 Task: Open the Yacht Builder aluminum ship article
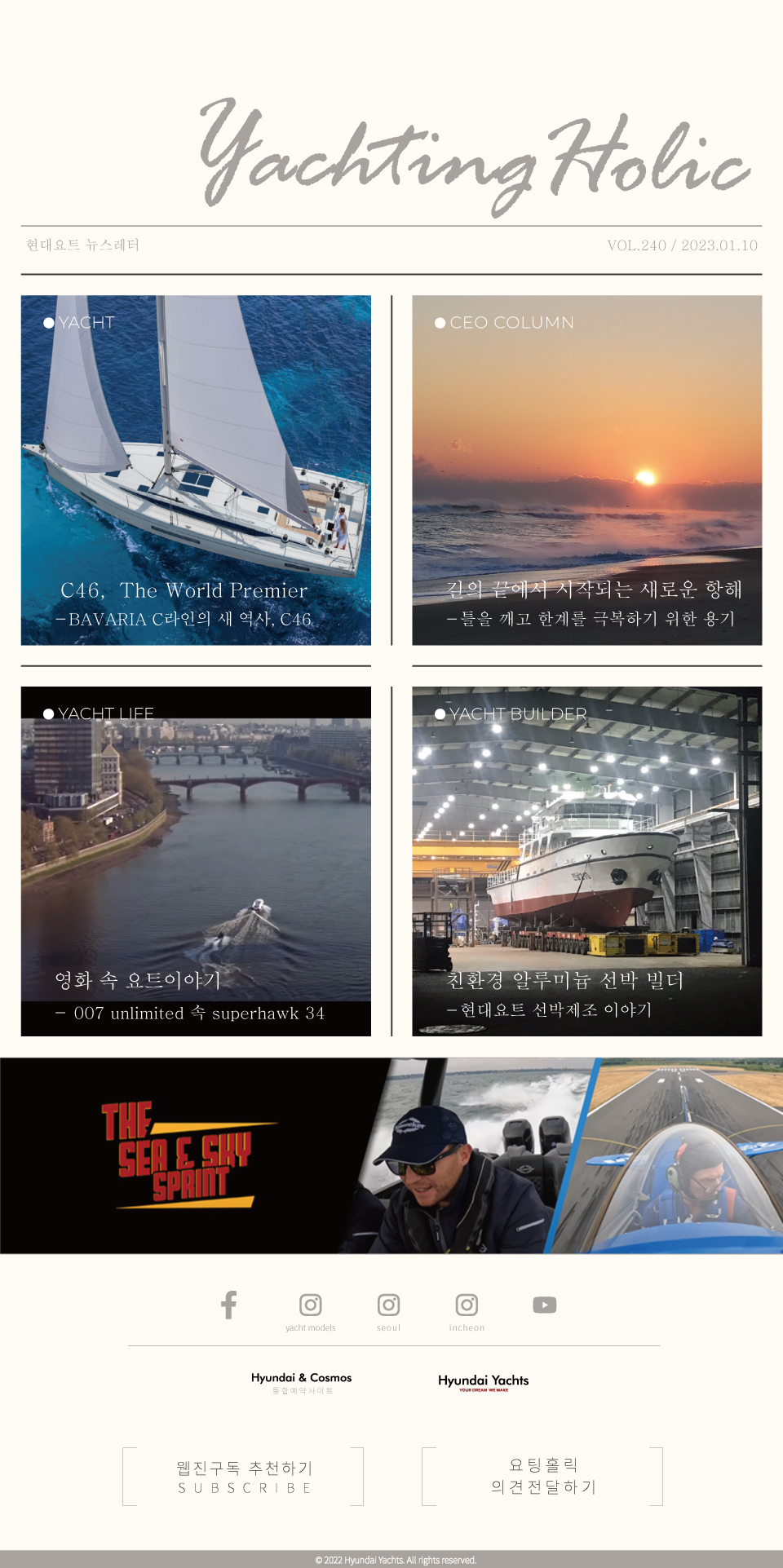(587, 862)
